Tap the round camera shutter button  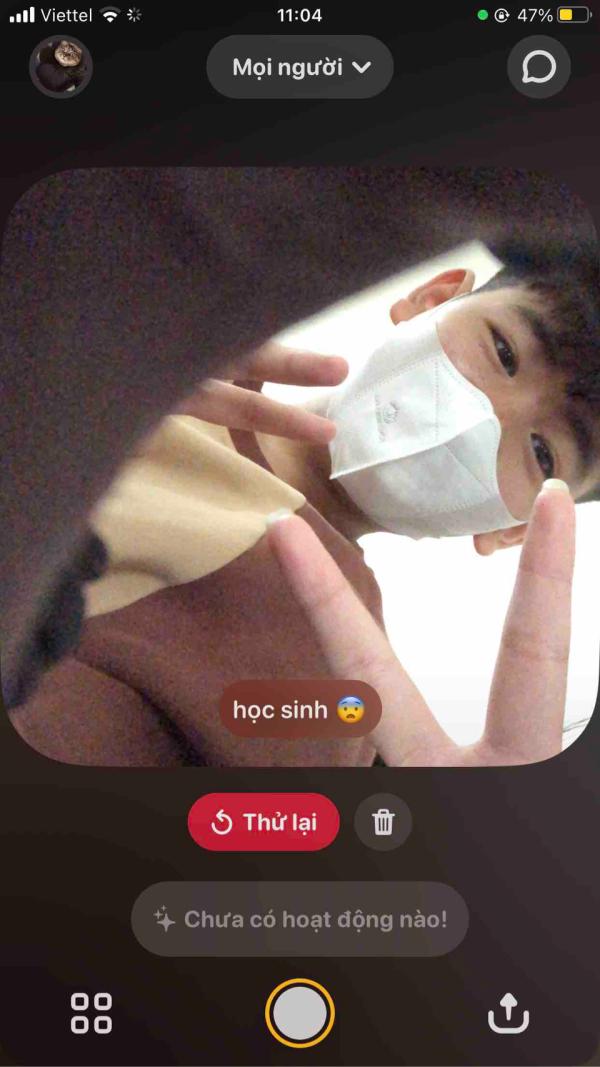[300, 1013]
